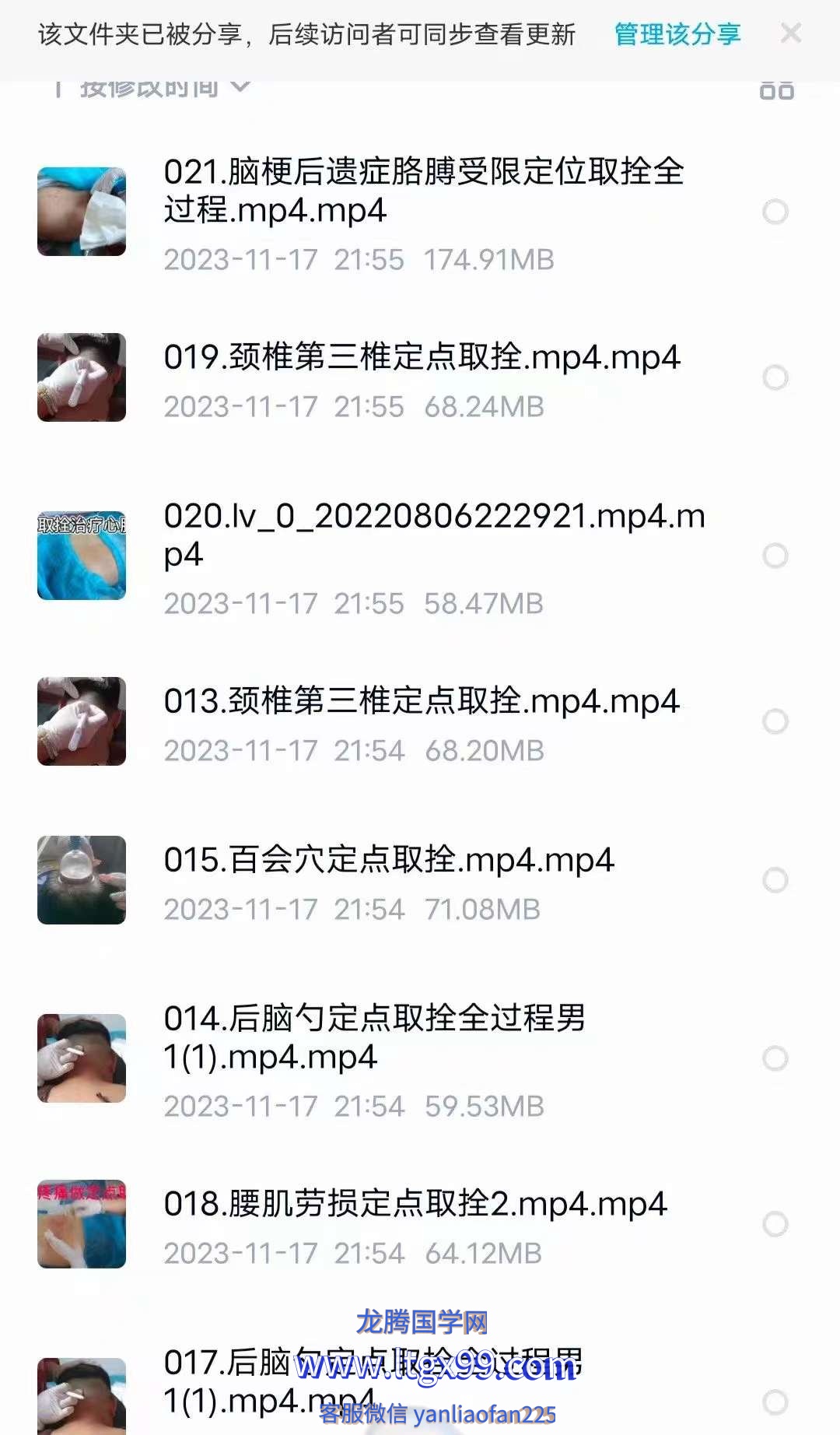Select the 014.后脑勺定点取拴 checkbox
This screenshot has width=840, height=1435.
[775, 1058]
